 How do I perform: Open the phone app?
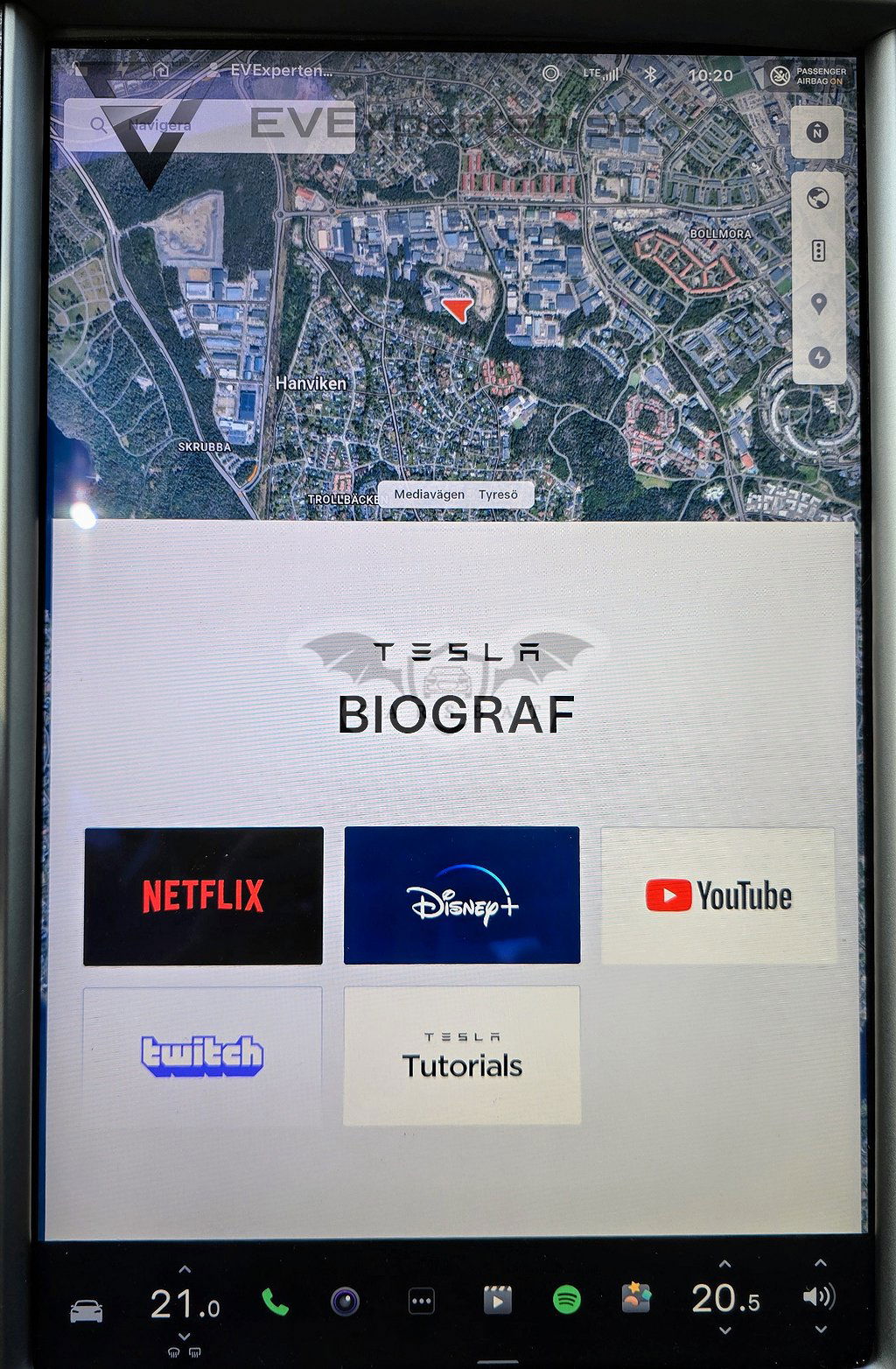[x=275, y=1302]
